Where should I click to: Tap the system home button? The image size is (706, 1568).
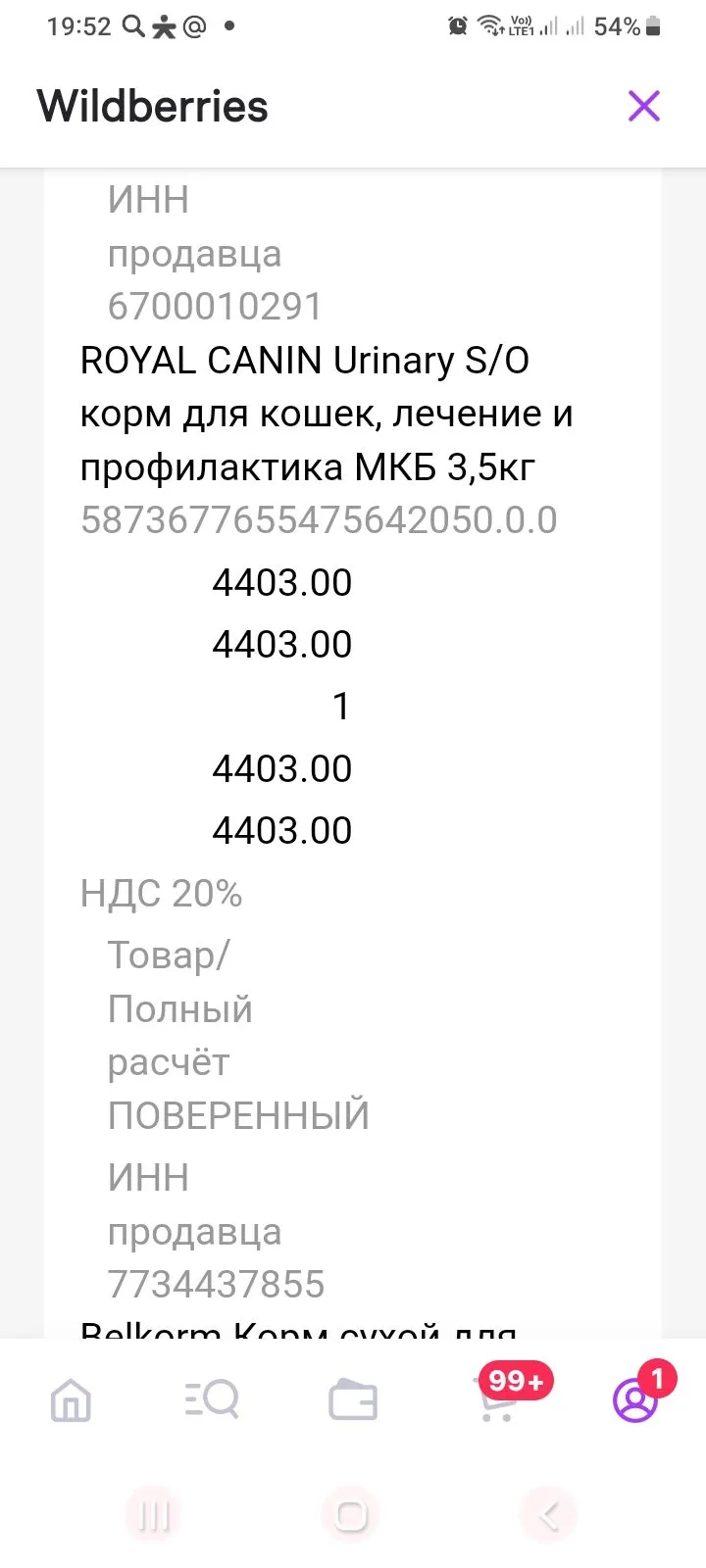351,1515
